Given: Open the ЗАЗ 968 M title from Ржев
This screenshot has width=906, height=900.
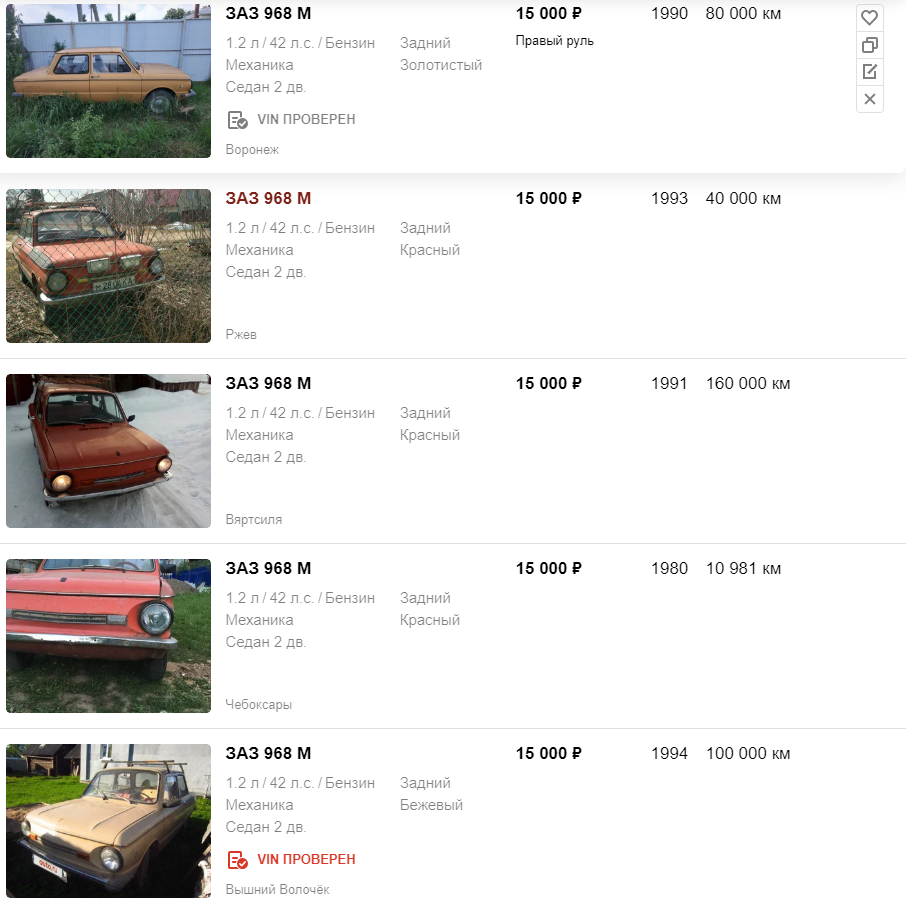Looking at the screenshot, I should (268, 198).
